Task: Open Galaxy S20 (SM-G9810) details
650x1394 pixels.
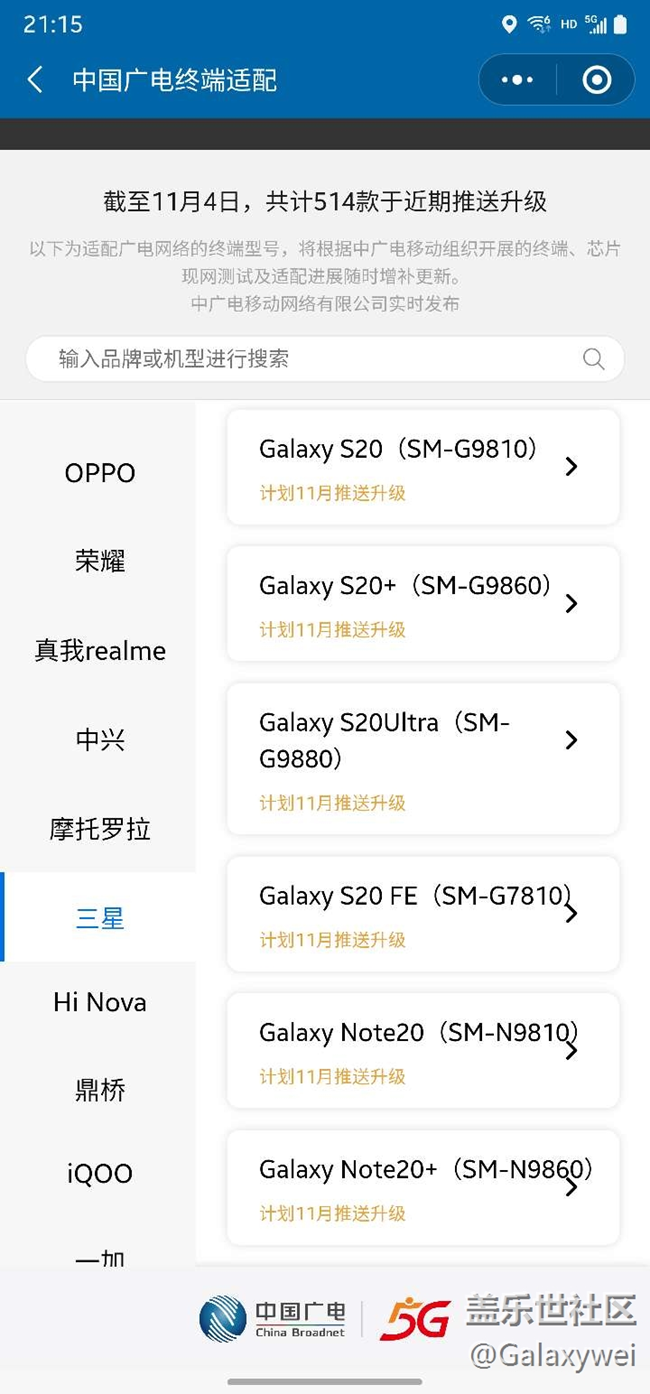Action: point(423,467)
